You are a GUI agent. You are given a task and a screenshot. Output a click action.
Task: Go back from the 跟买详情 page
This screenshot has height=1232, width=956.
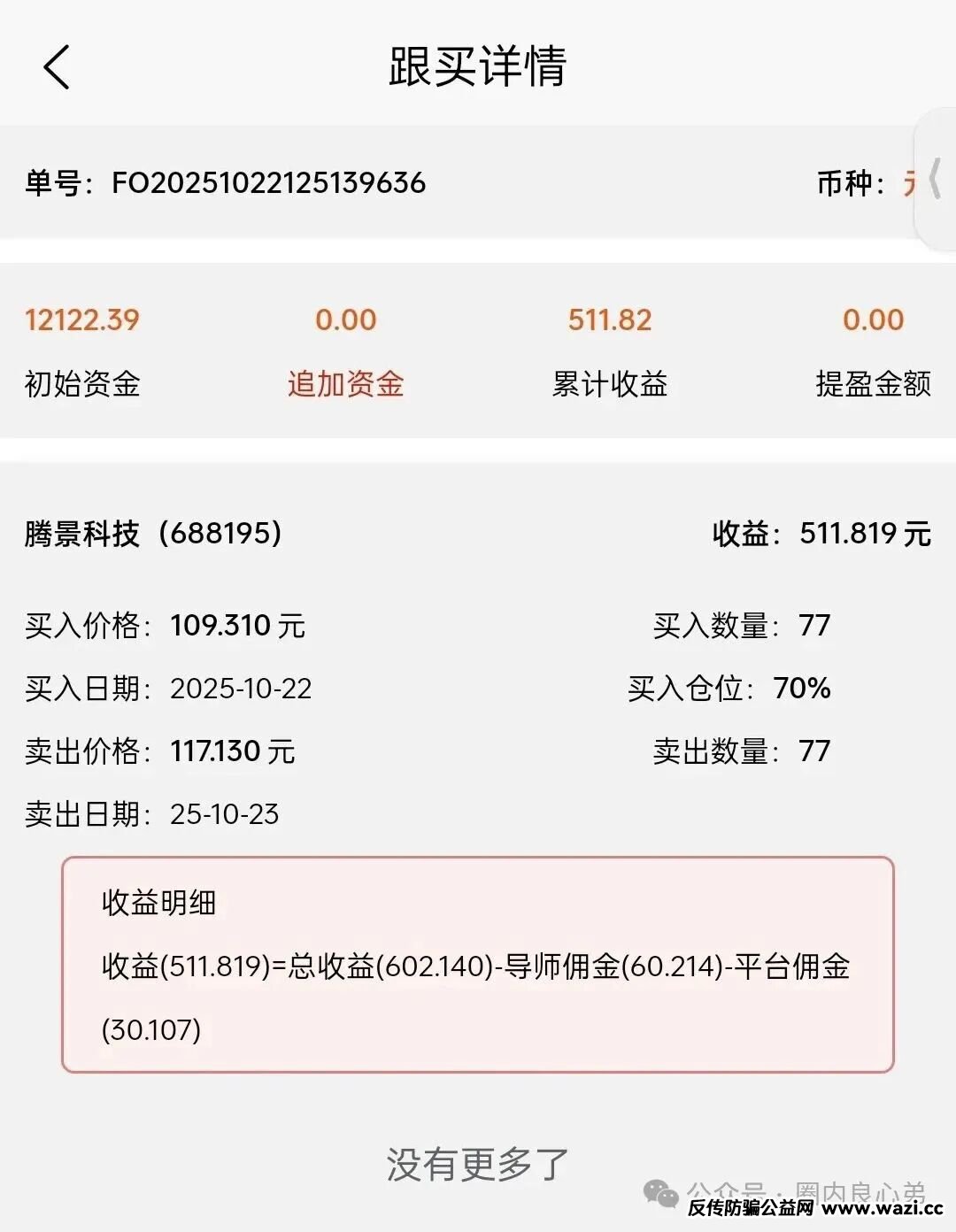[57, 67]
